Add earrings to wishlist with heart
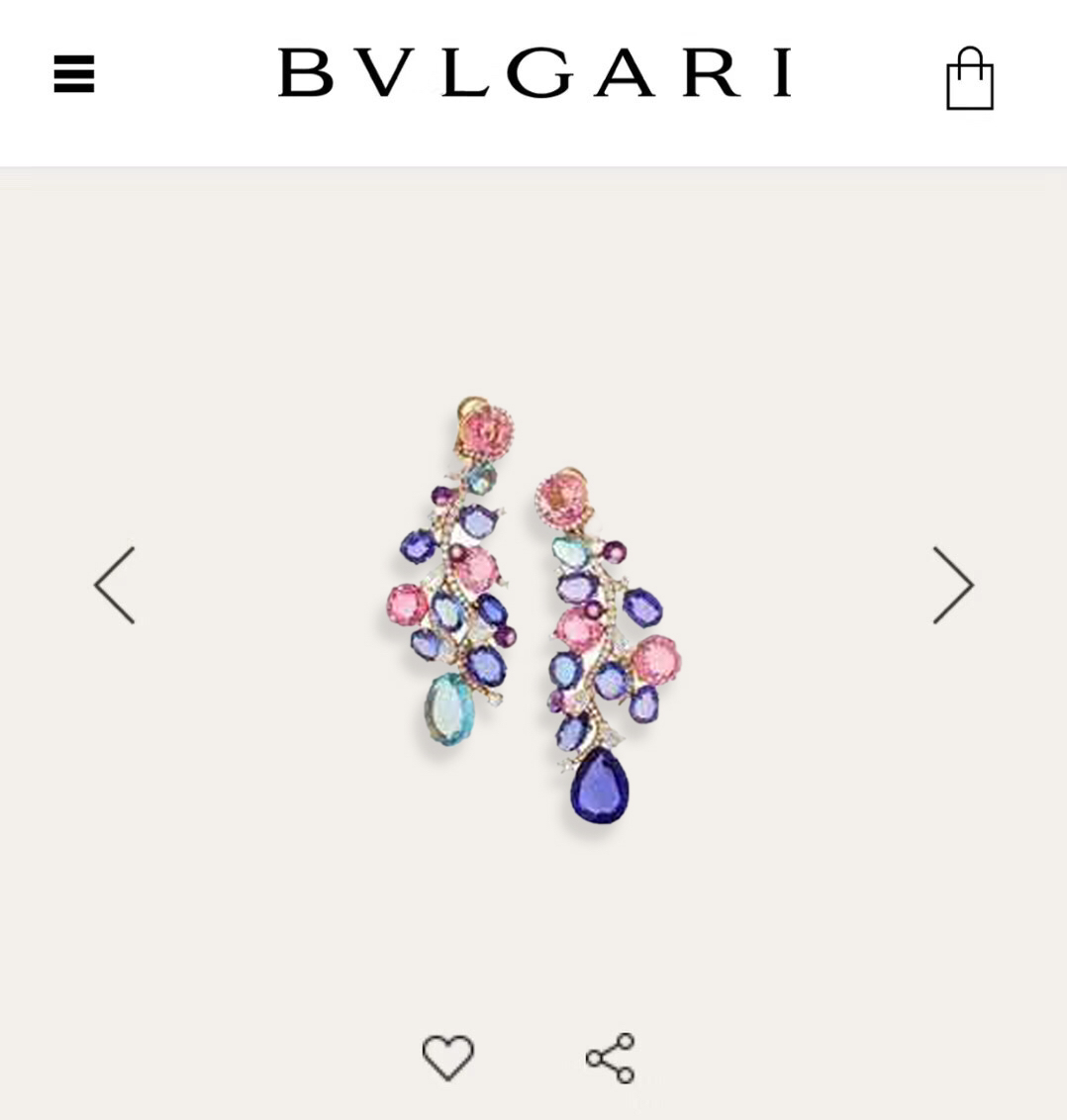The width and height of the screenshot is (1067, 1120). [x=448, y=1058]
